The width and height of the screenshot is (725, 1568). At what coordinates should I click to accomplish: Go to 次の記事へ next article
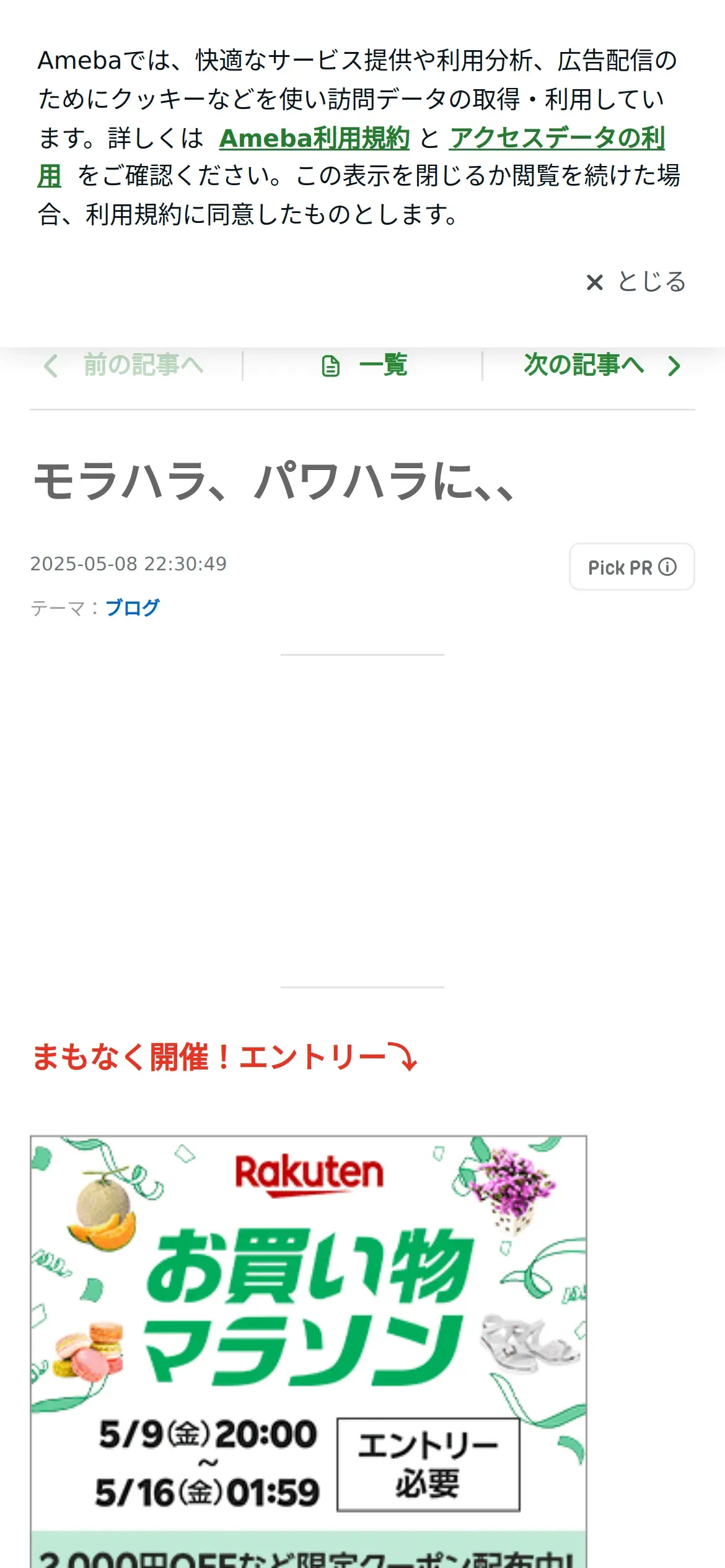602,365
